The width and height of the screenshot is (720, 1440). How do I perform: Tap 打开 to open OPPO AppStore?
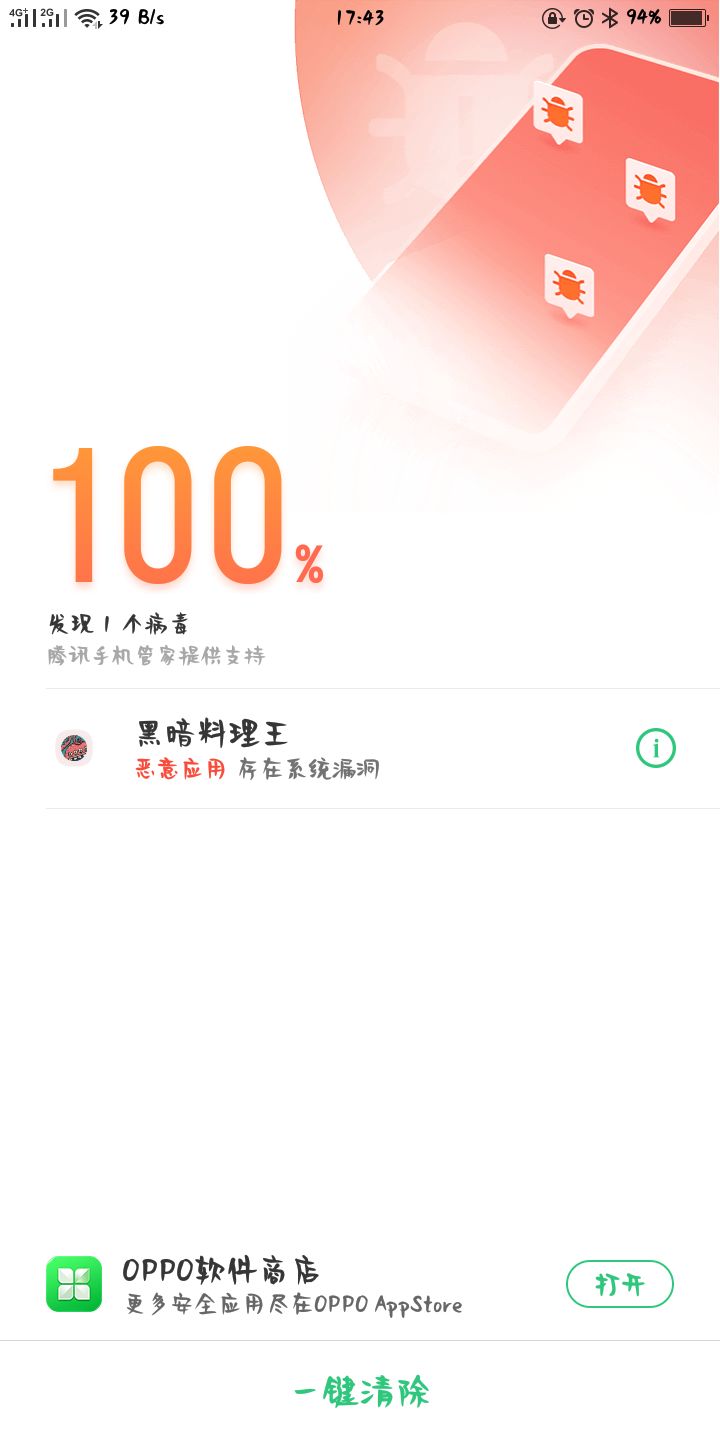click(620, 1284)
